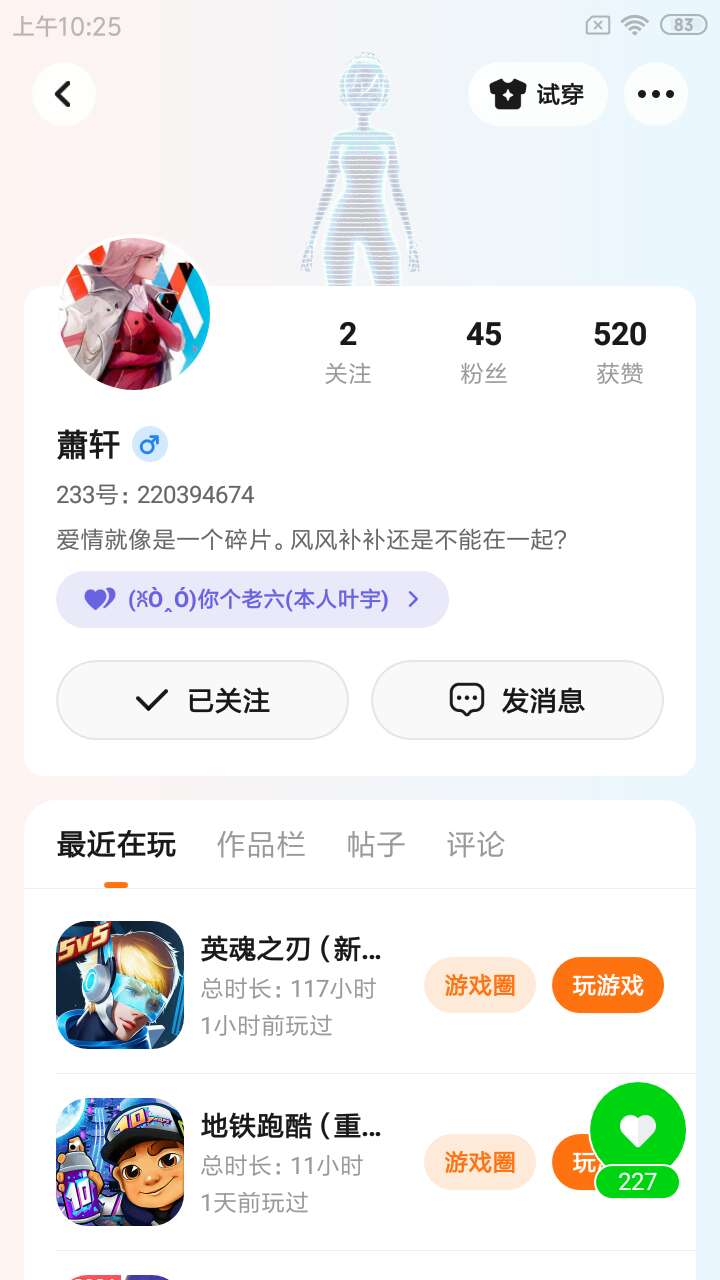
Task: Unfollow via the 已关注 button
Action: pos(202,700)
